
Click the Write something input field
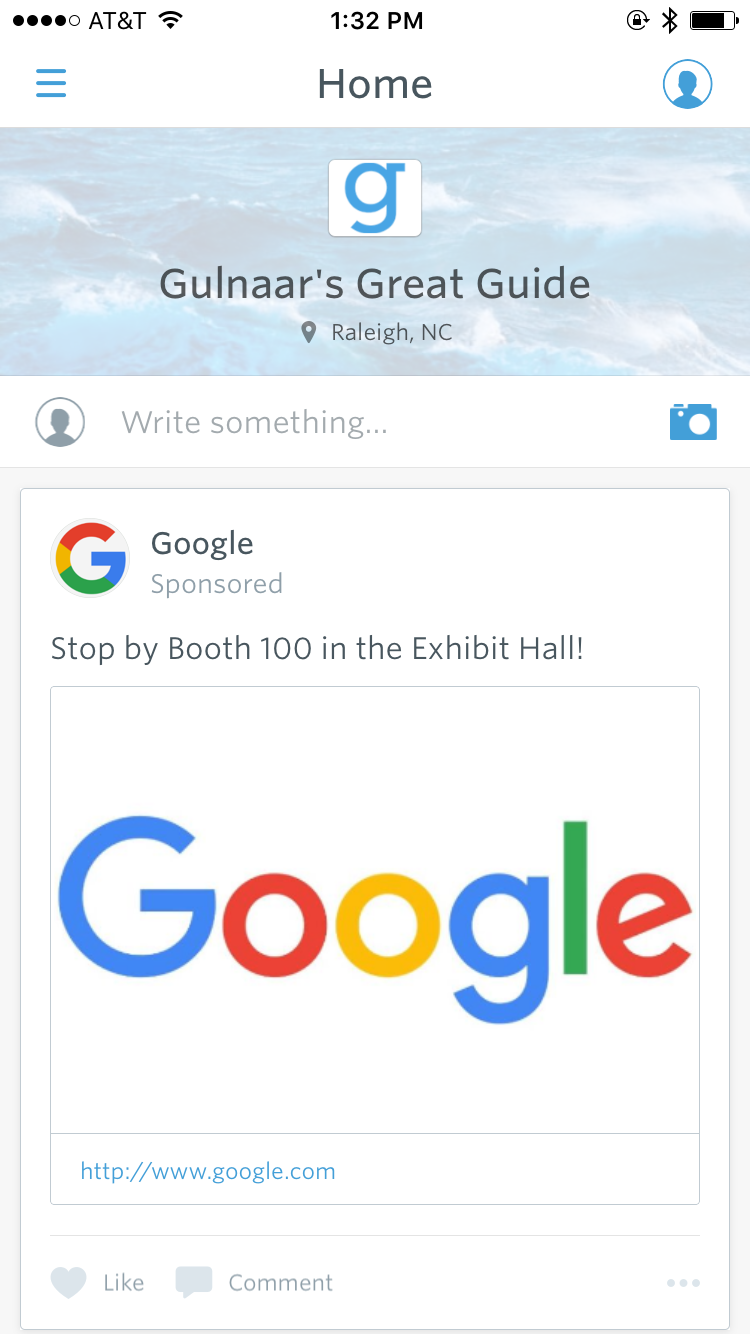pyautogui.click(x=253, y=421)
